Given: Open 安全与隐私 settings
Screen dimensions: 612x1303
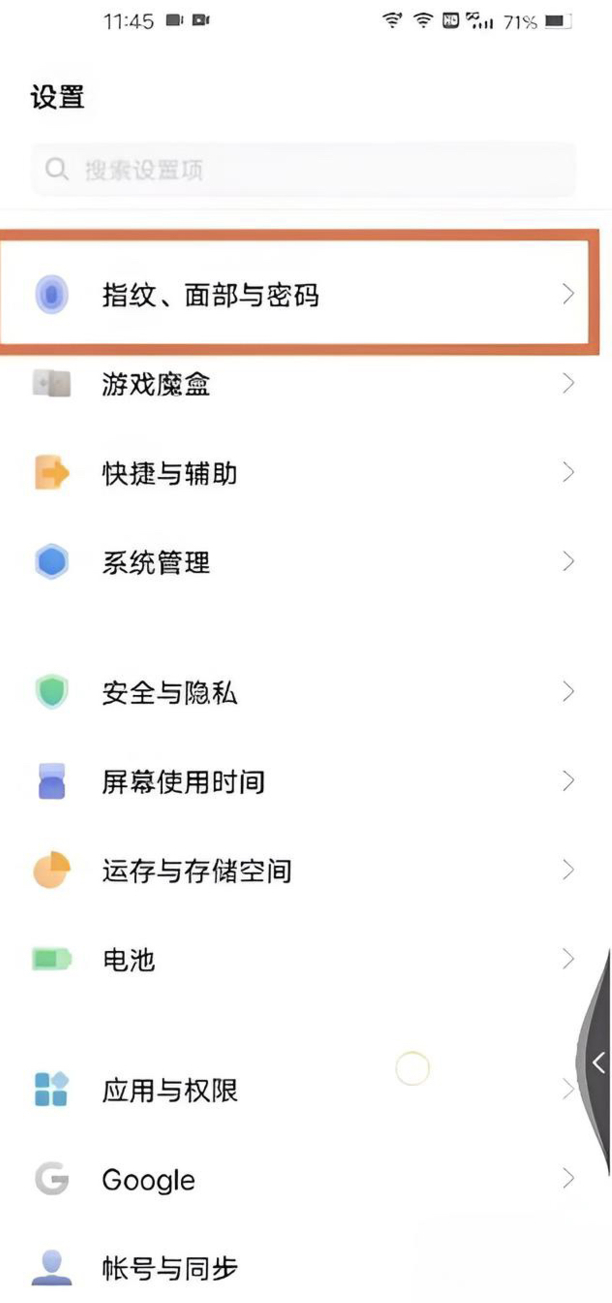Looking at the screenshot, I should [300, 692].
